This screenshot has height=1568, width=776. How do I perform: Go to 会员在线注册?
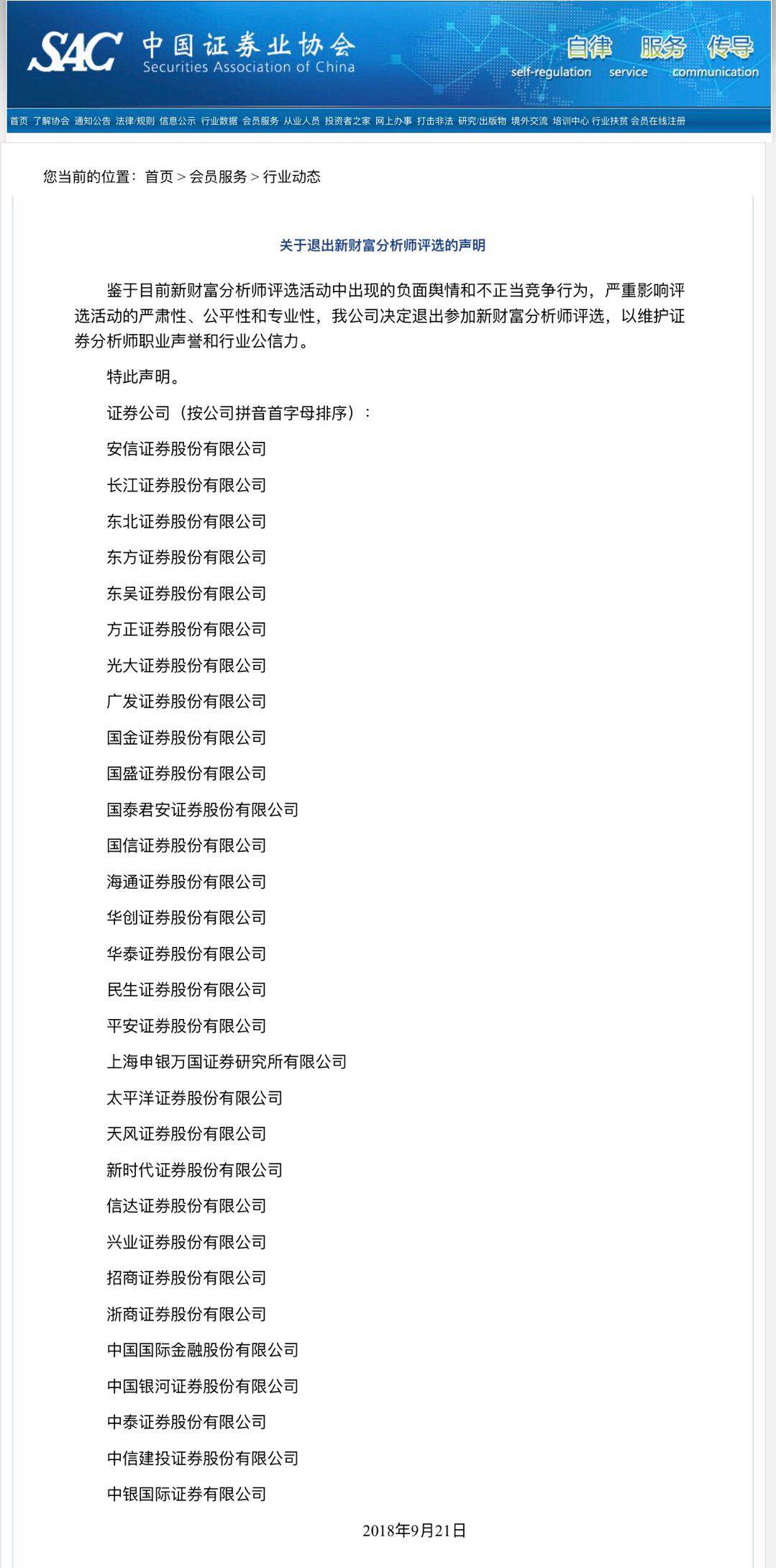(658, 121)
